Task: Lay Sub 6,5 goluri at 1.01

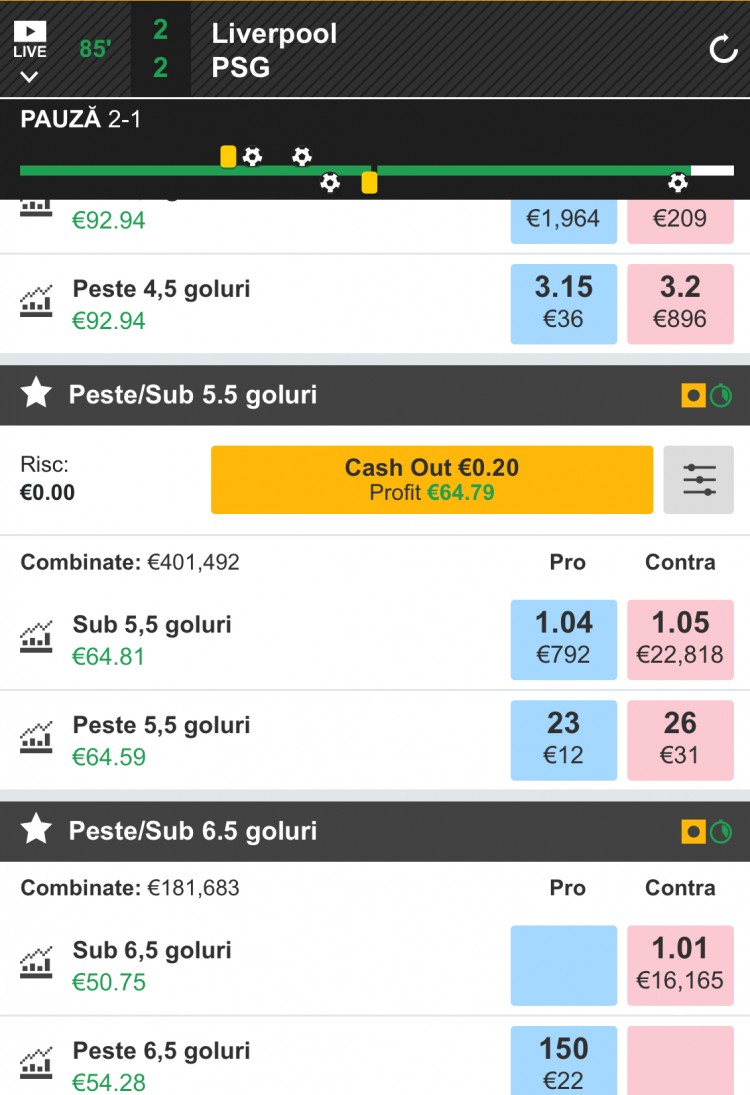Action: click(x=680, y=965)
